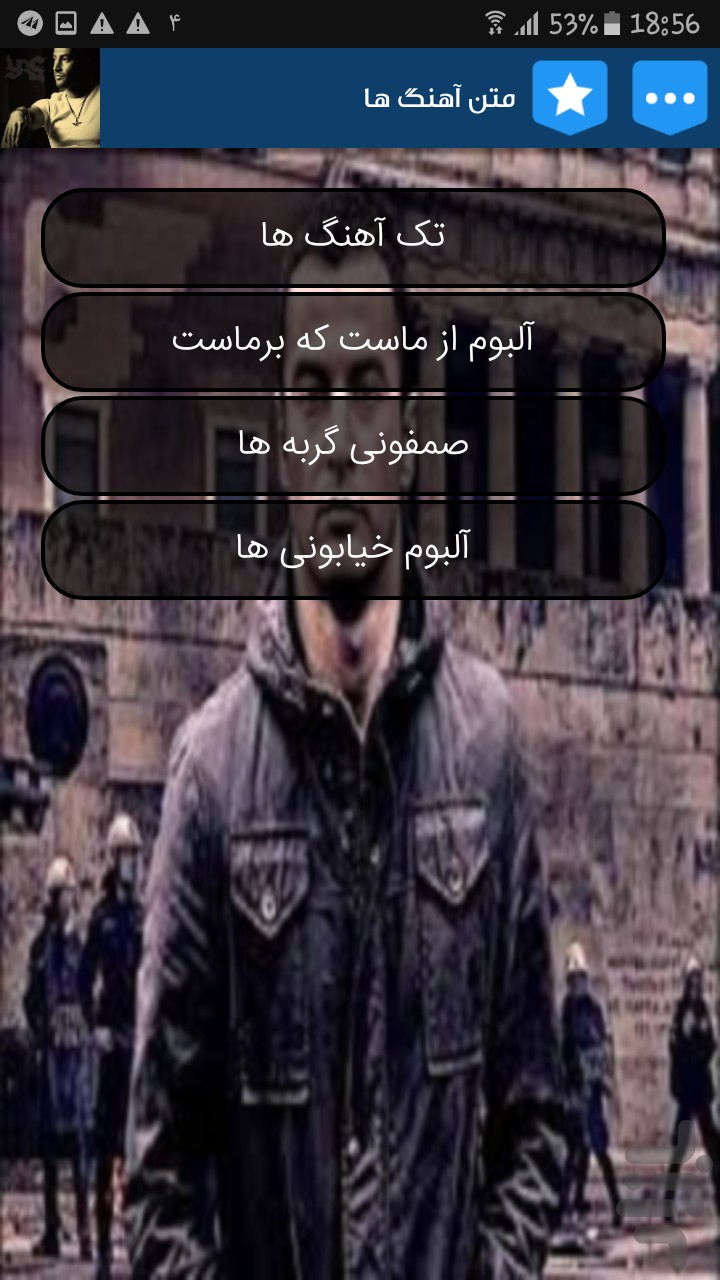
Task: Select صمفونی گربه ها album
Action: pos(353,445)
